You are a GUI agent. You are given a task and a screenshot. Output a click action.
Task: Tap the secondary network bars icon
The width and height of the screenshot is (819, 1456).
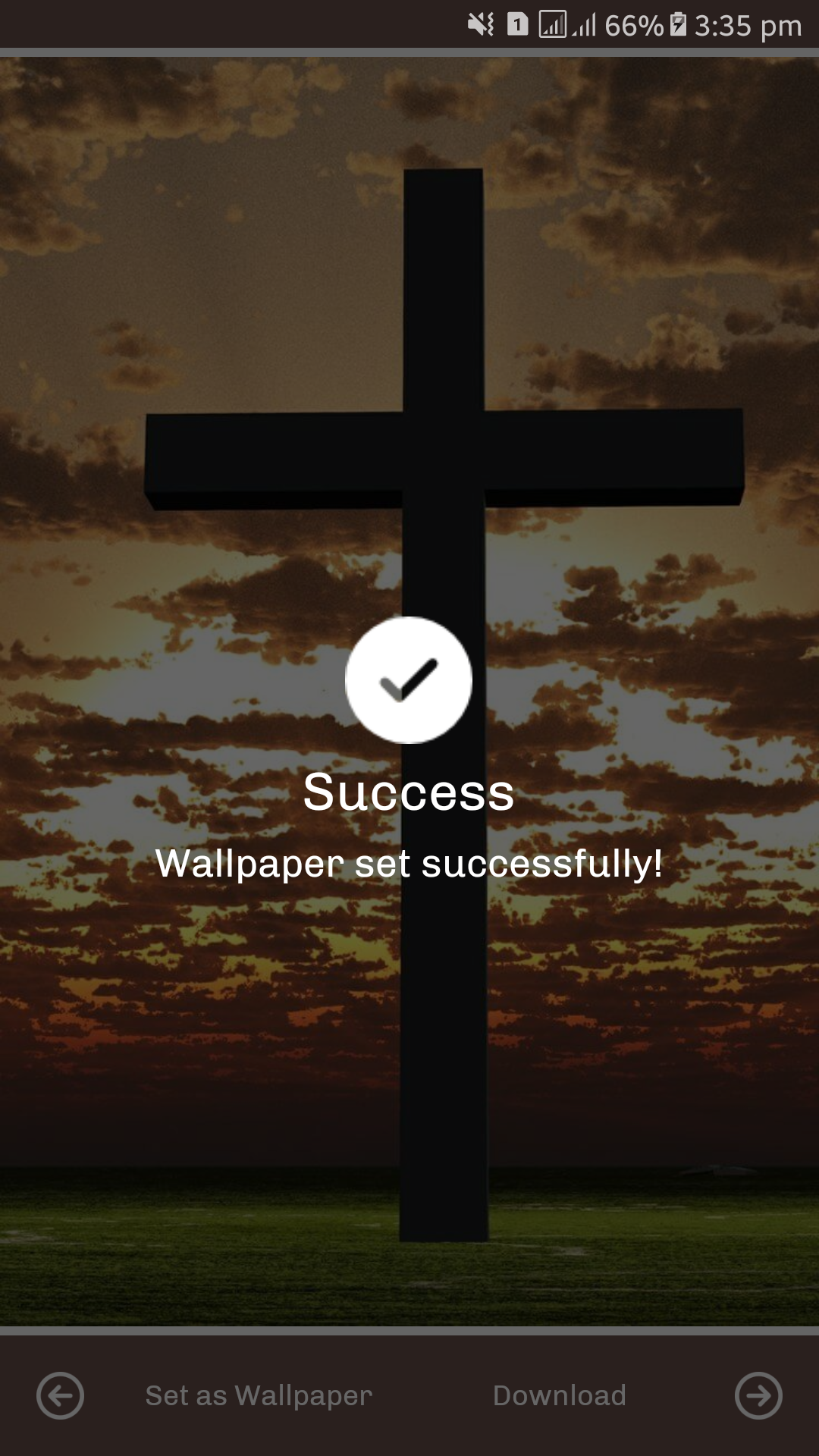pos(585,25)
